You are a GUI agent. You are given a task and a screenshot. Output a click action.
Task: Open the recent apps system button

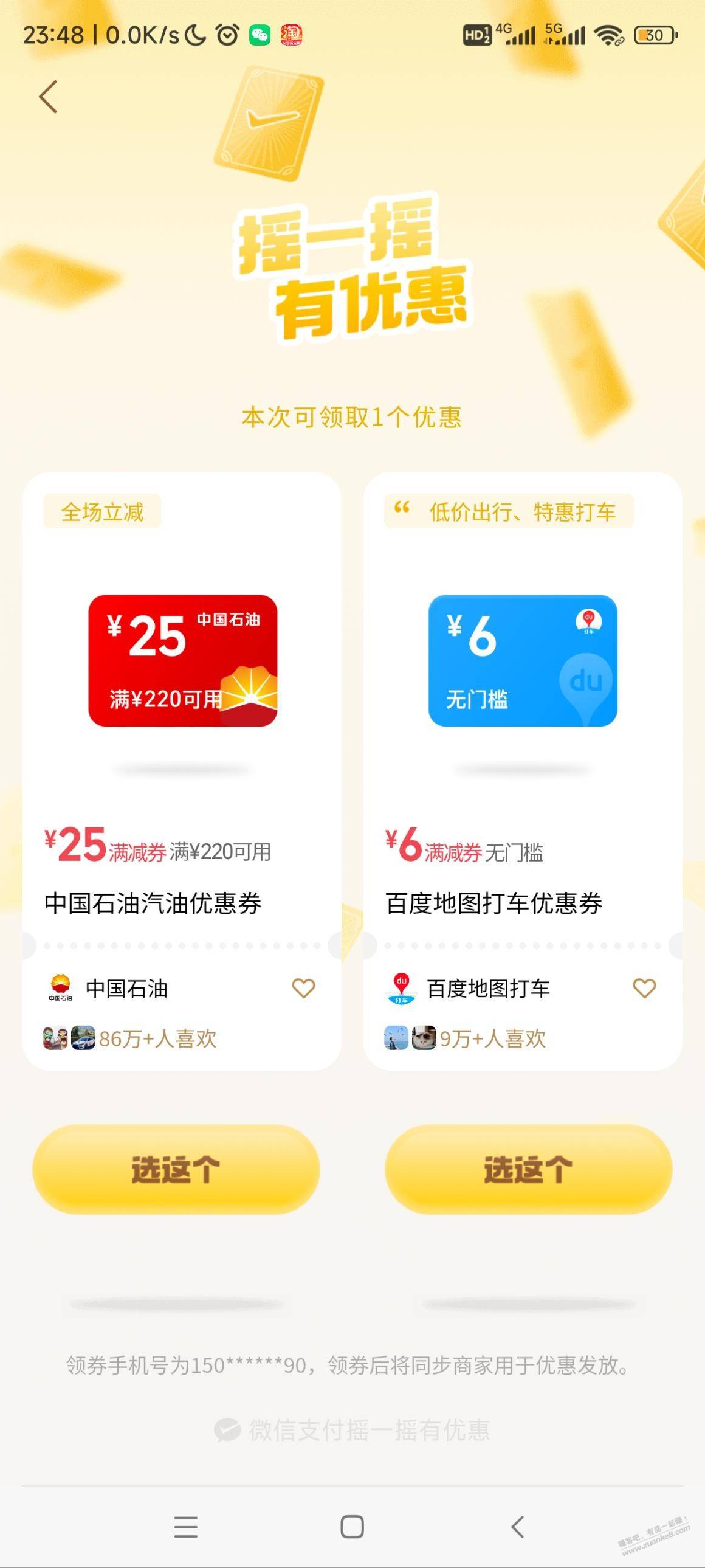point(185,1527)
